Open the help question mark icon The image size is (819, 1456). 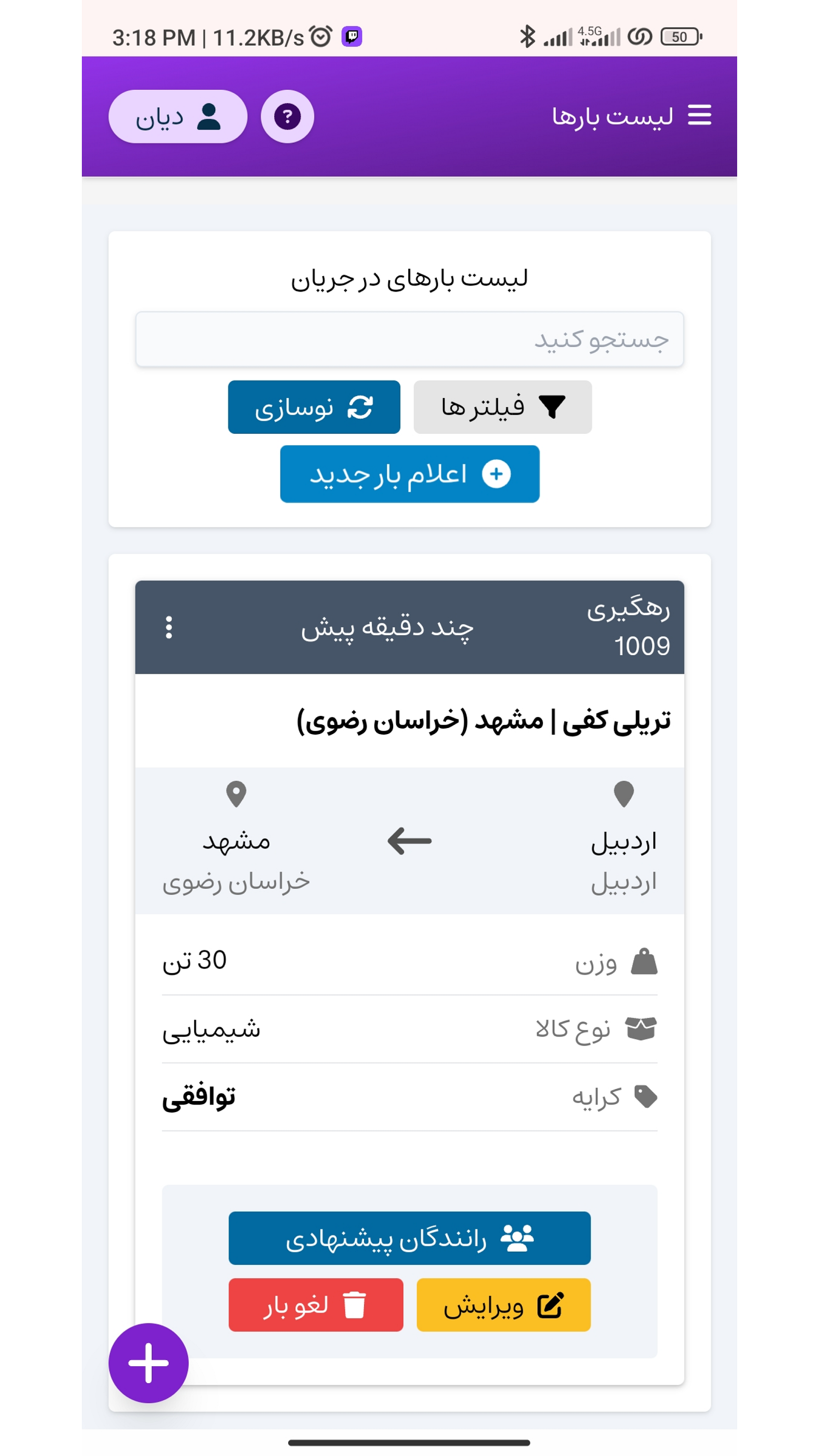[x=287, y=116]
